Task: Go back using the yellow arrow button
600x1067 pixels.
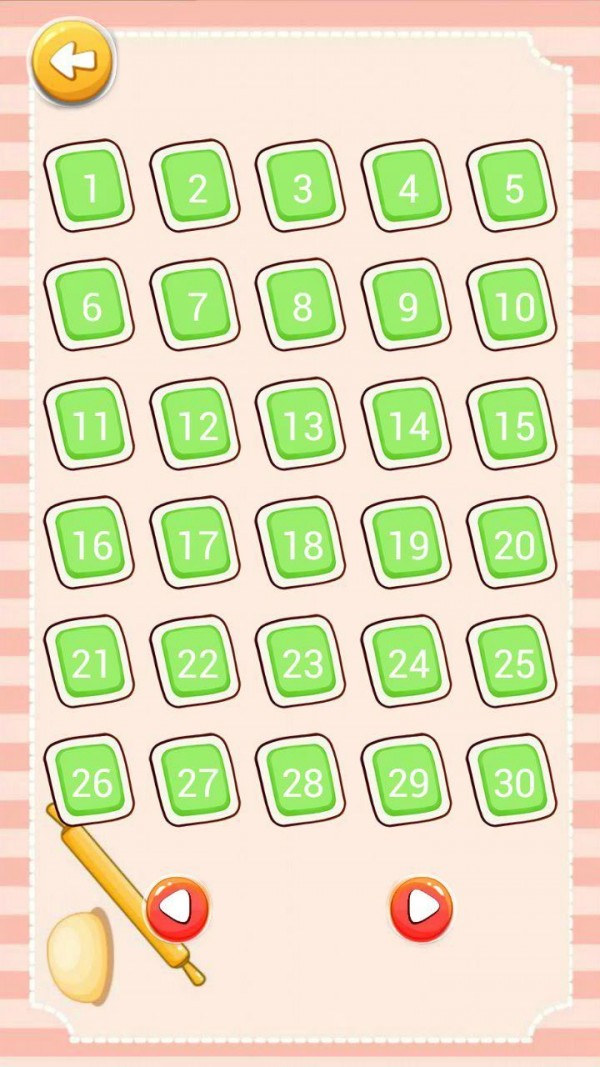Action: pyautogui.click(x=72, y=62)
